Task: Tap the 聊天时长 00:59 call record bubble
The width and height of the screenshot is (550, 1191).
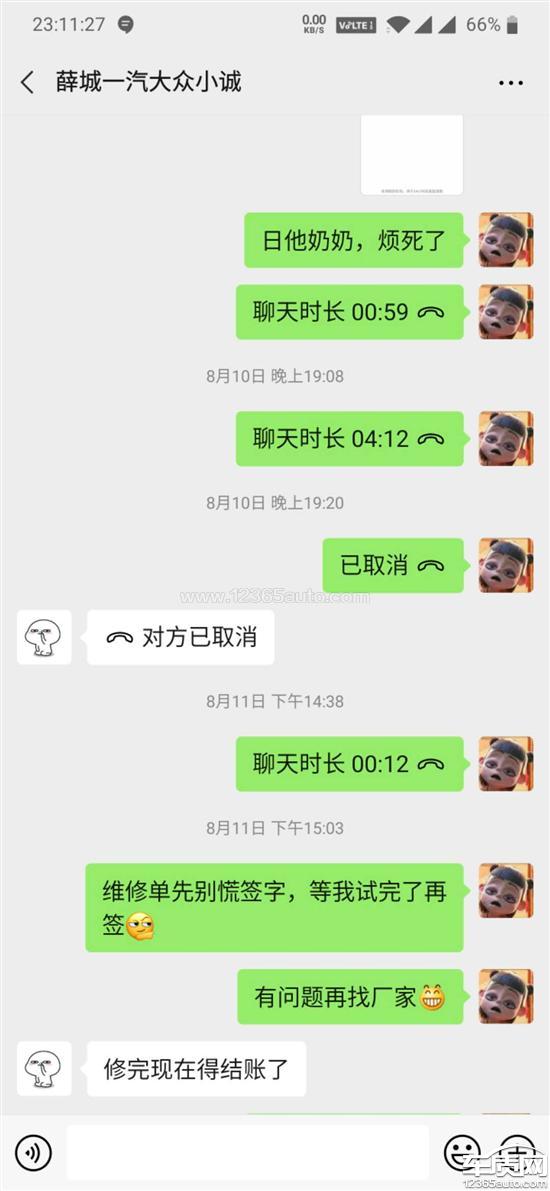Action: 349,312
